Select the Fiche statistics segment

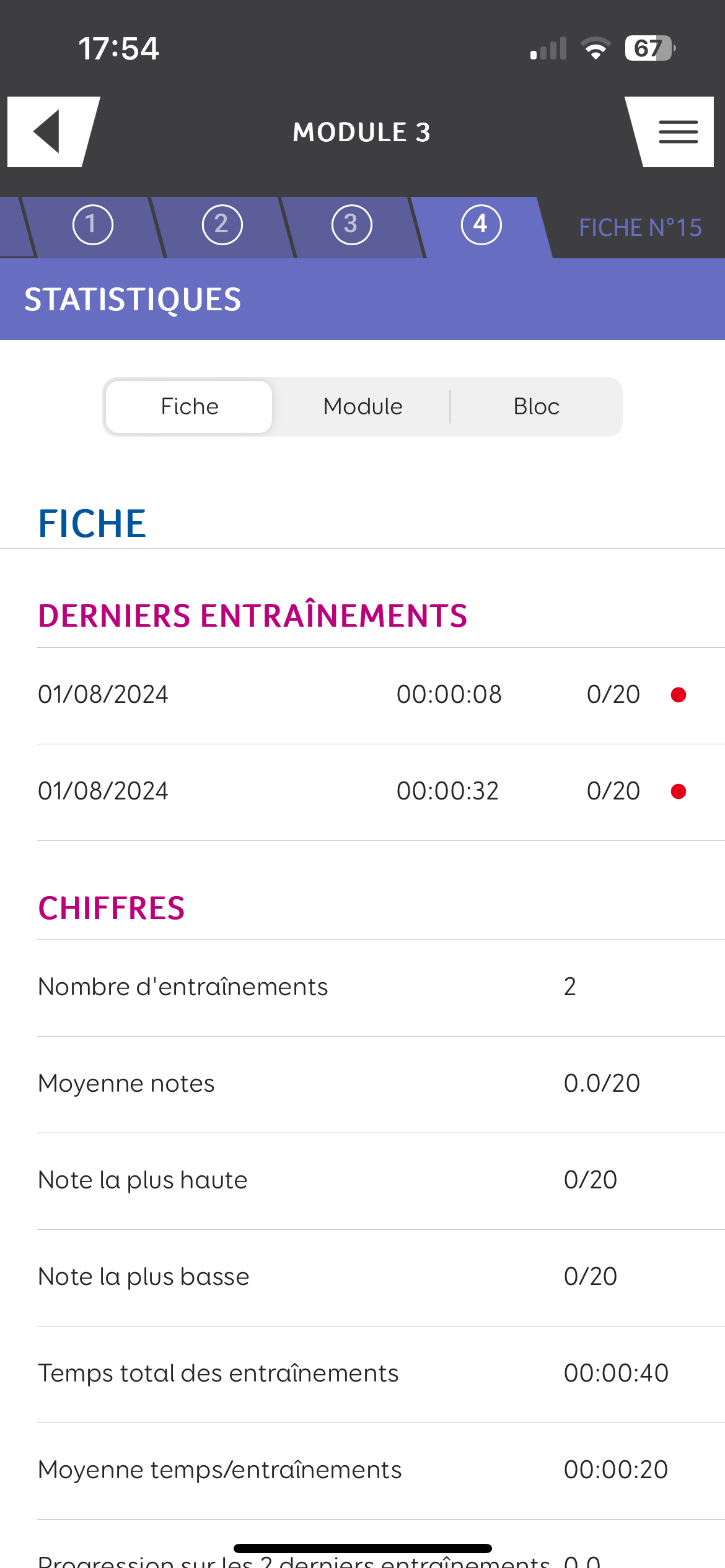click(189, 407)
